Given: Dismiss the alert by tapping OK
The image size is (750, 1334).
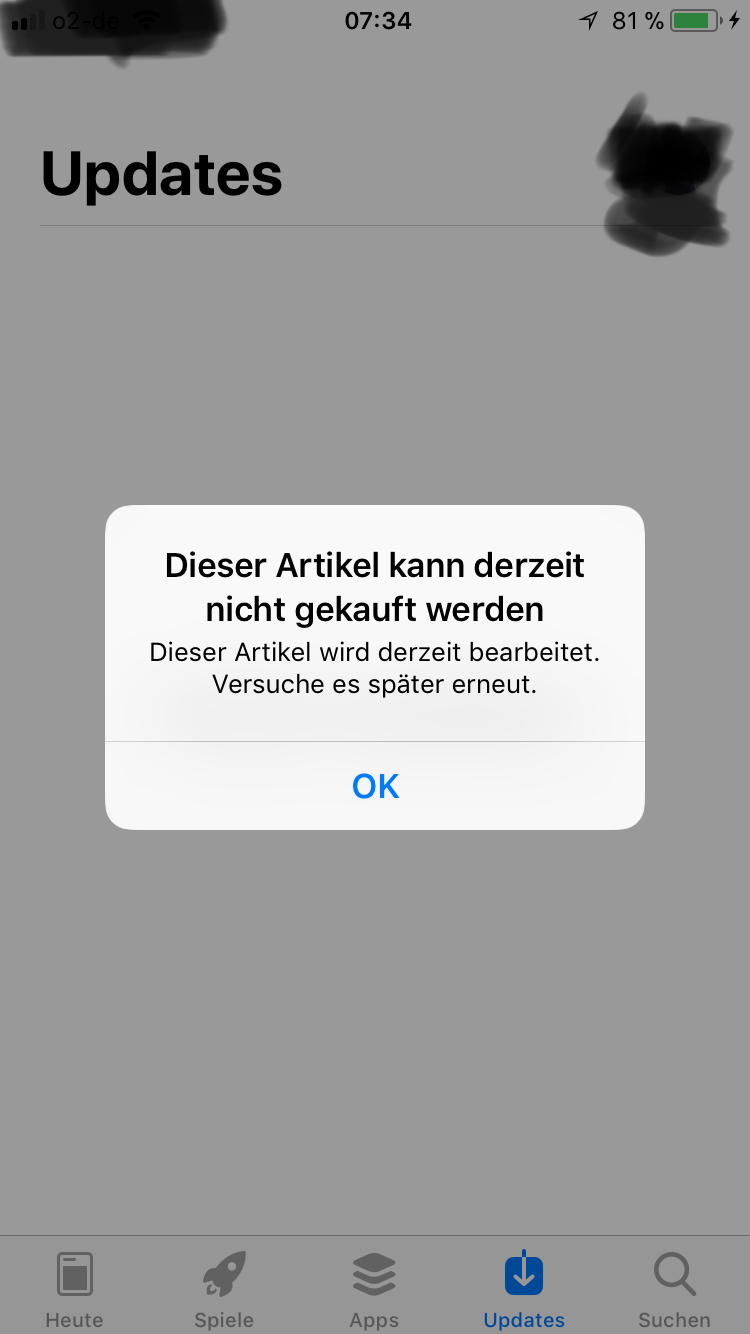Looking at the screenshot, I should coord(375,786).
